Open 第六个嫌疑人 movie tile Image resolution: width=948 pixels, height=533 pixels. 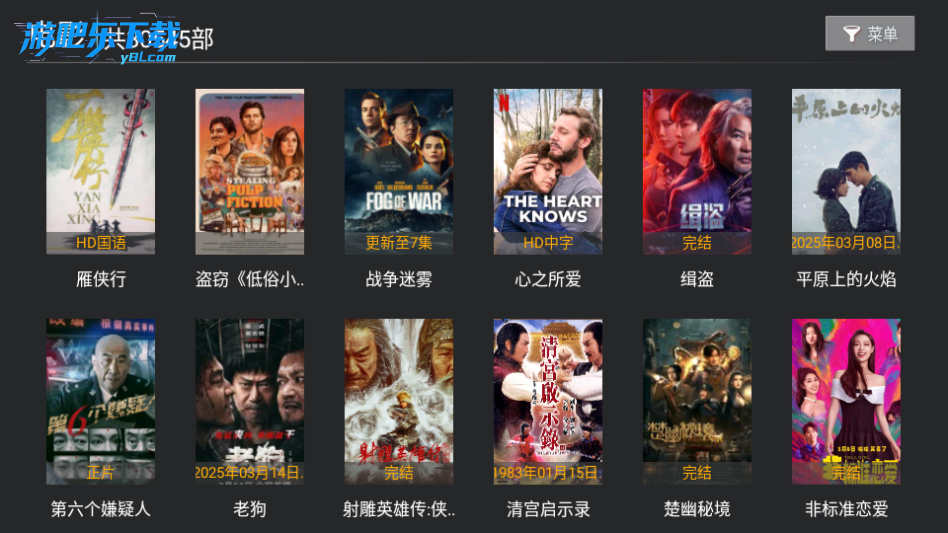(101, 402)
